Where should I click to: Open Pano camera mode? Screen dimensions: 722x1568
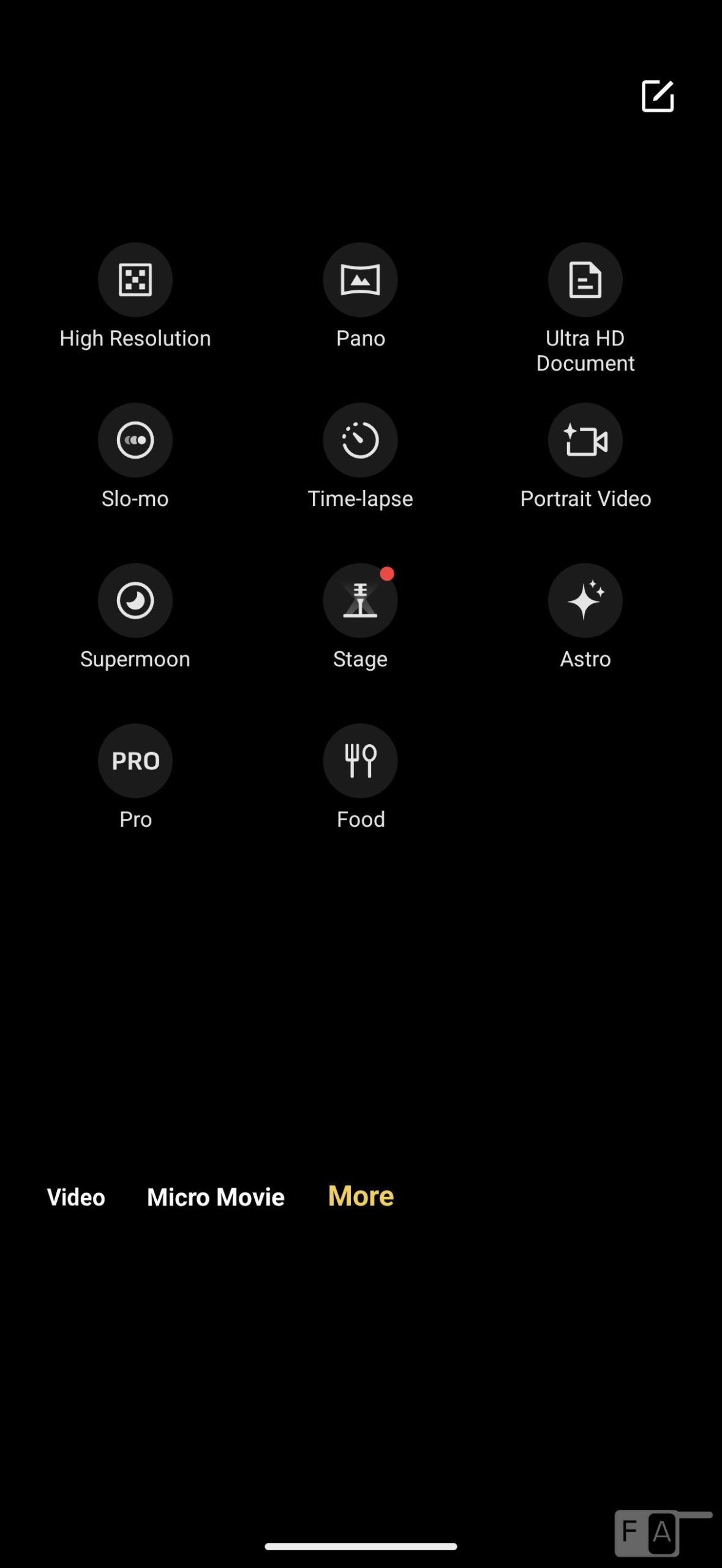360,281
